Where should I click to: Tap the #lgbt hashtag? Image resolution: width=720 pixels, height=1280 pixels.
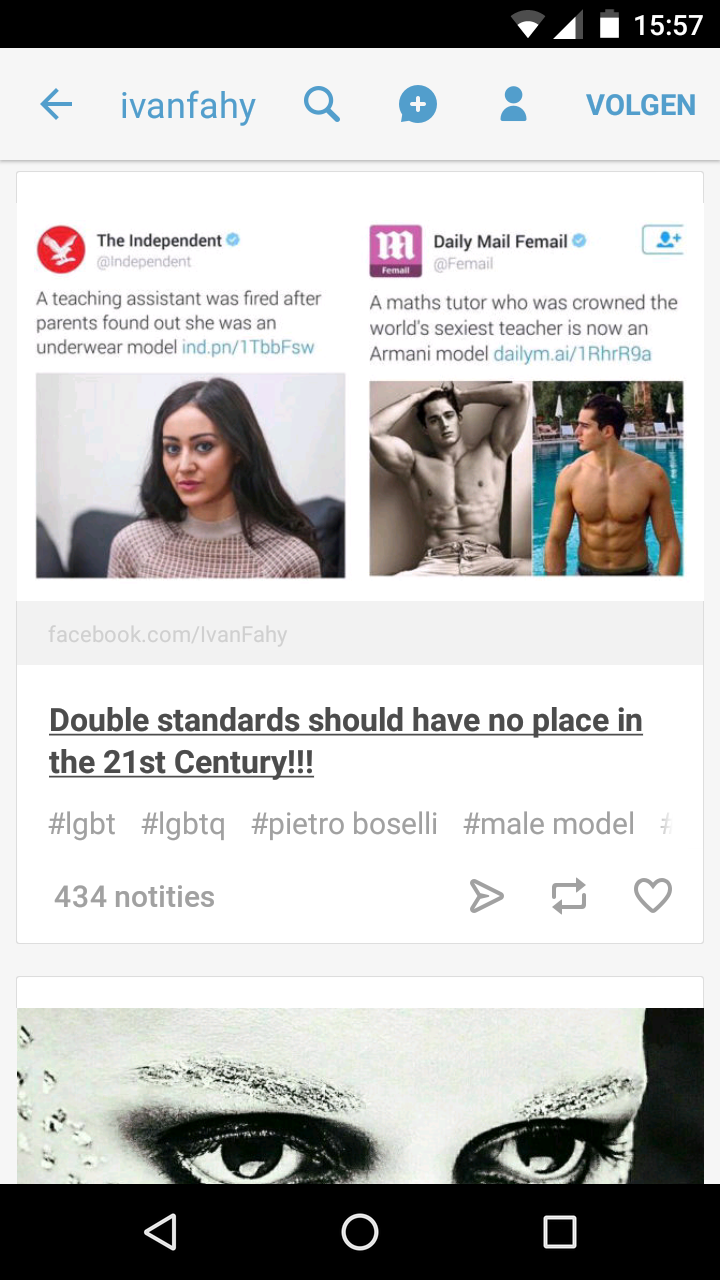tap(81, 823)
